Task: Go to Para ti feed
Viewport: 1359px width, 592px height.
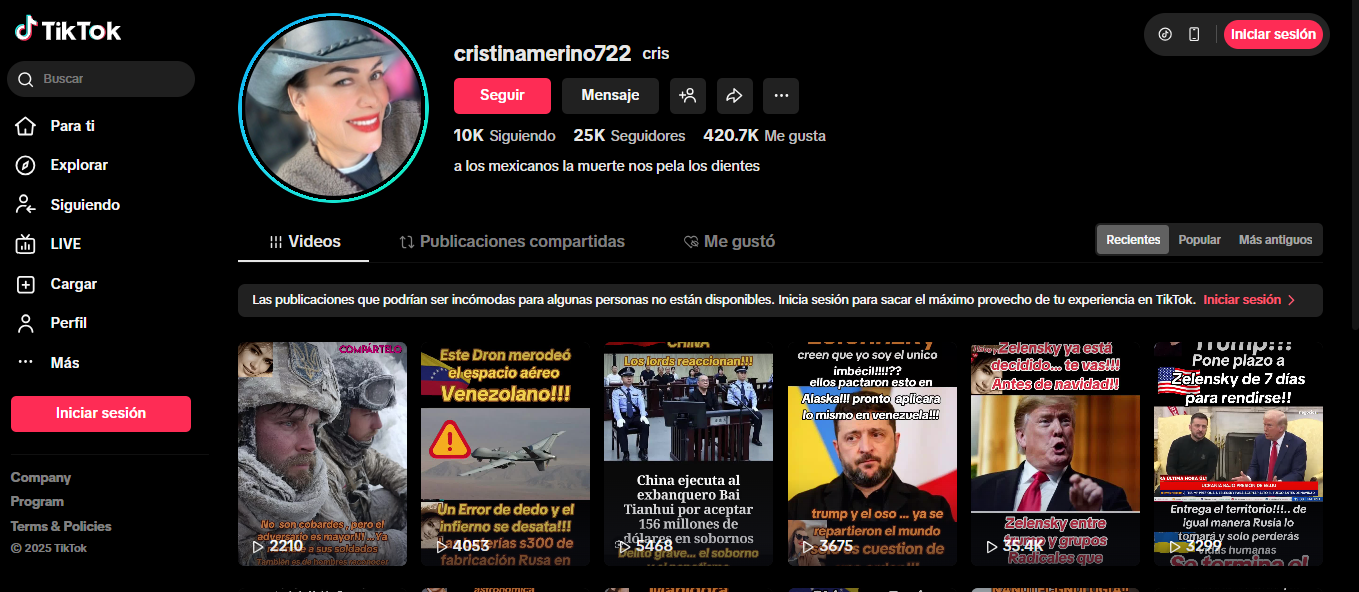Action: point(72,126)
